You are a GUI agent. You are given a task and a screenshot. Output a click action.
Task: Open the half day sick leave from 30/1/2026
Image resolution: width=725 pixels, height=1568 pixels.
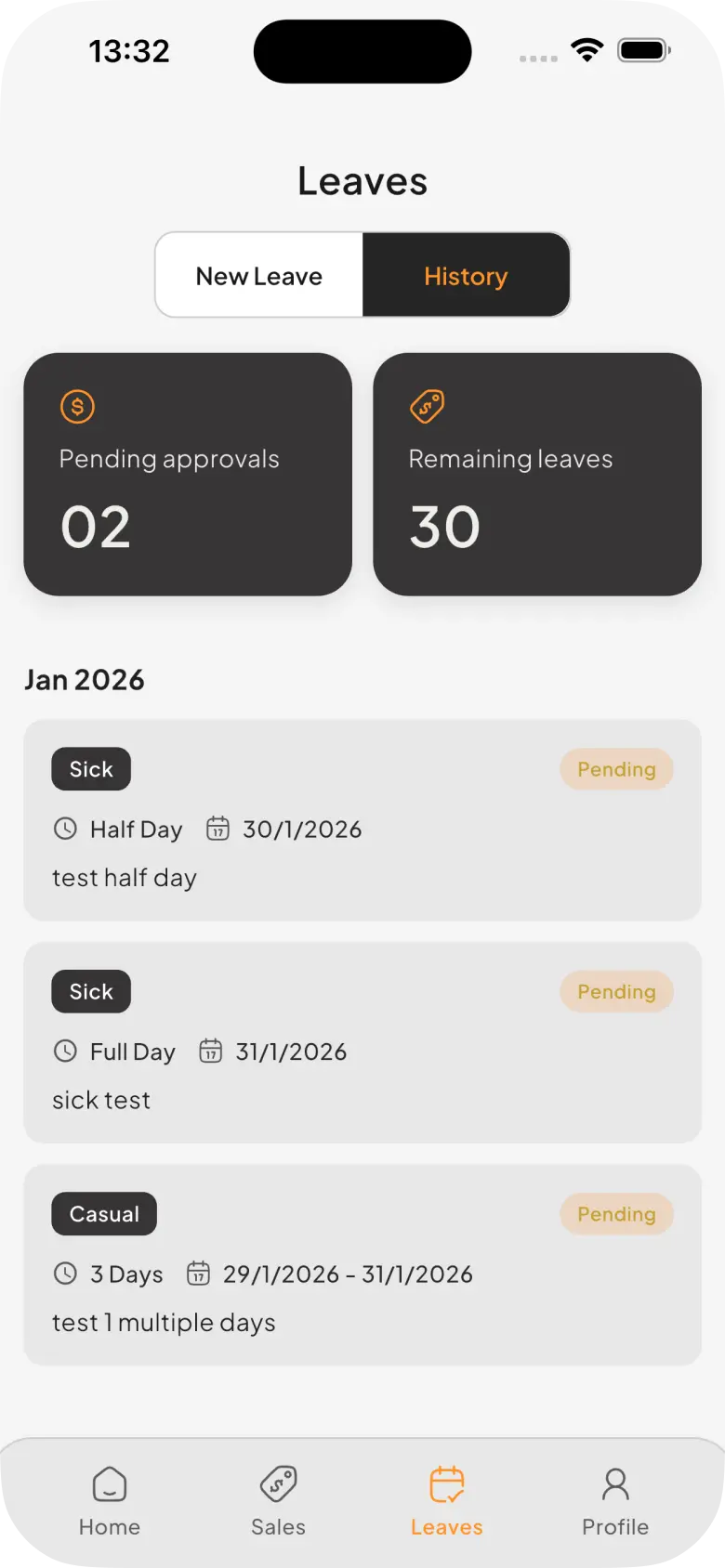[x=362, y=820]
